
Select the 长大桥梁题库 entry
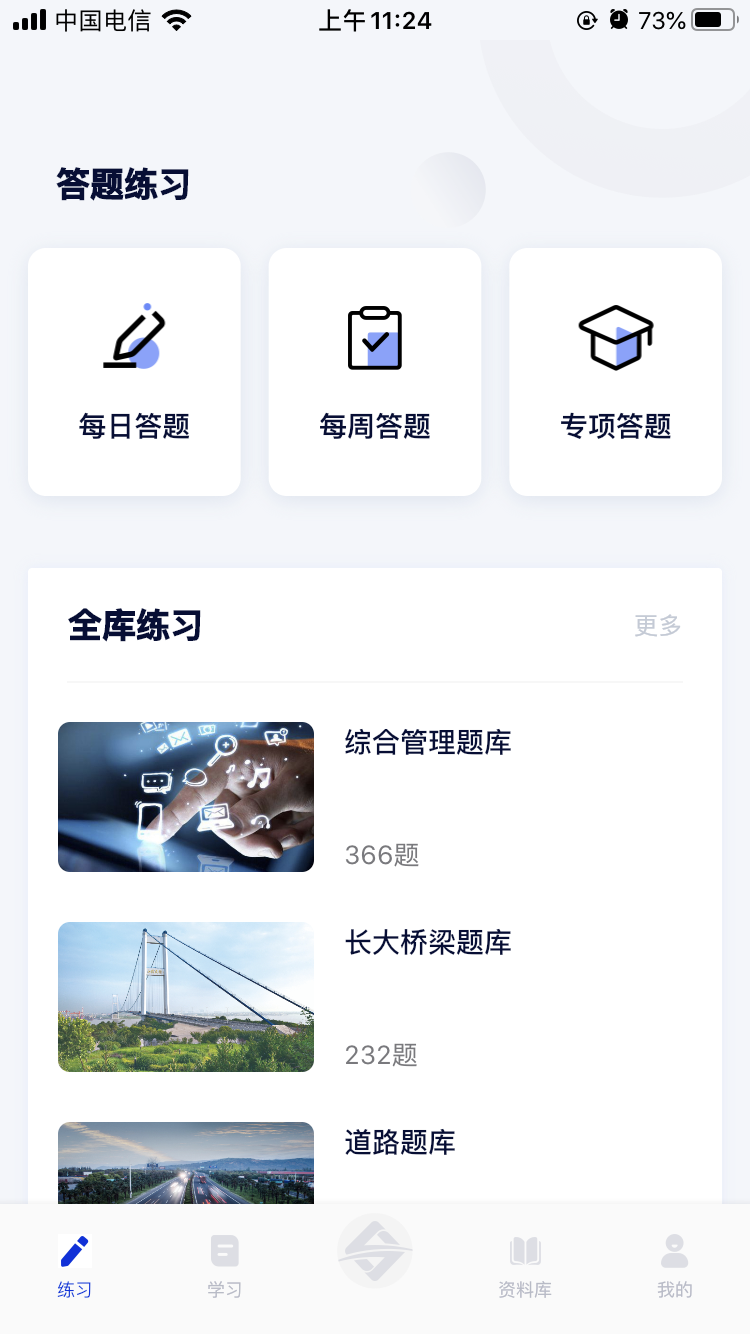point(428,942)
